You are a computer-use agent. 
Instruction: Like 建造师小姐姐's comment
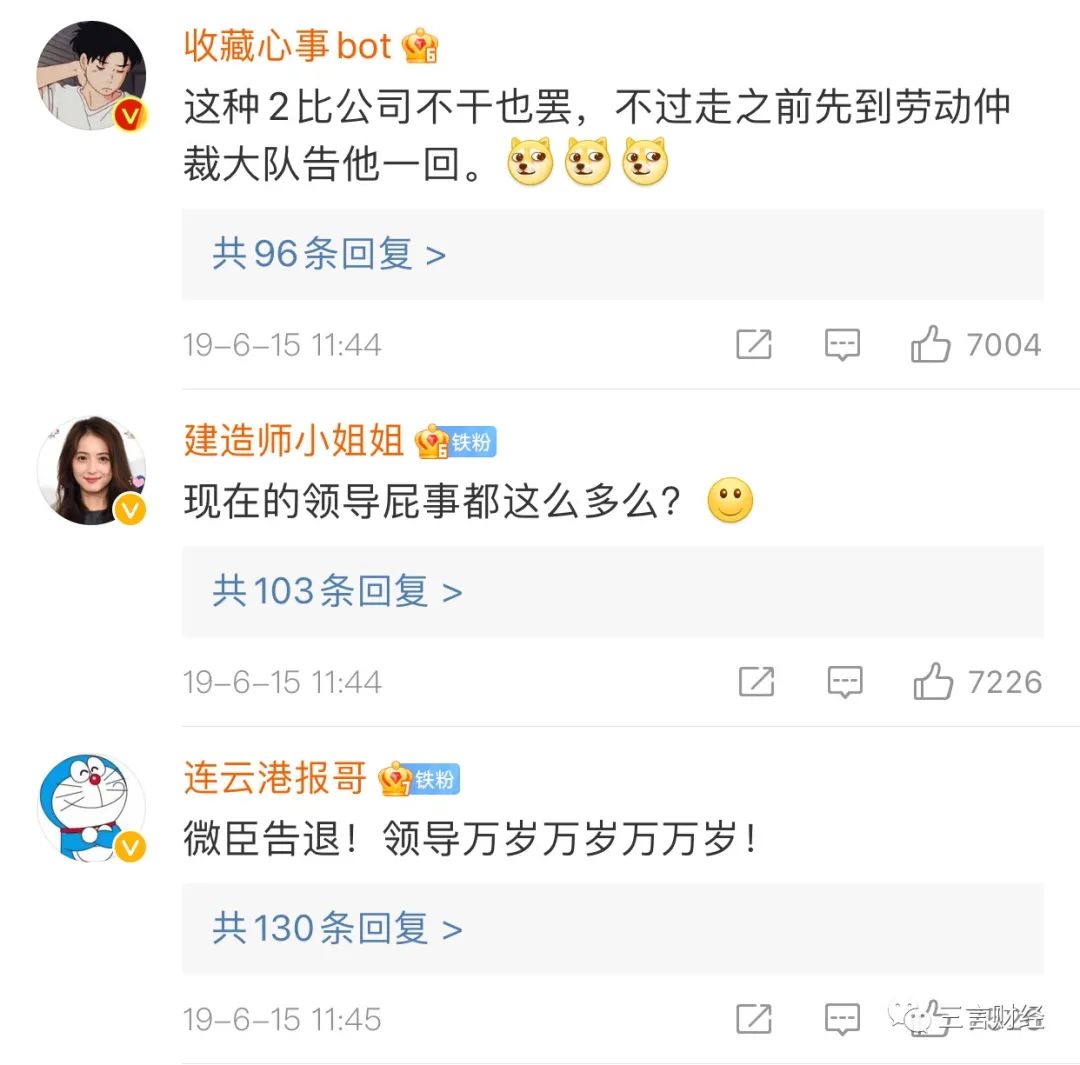[932, 682]
